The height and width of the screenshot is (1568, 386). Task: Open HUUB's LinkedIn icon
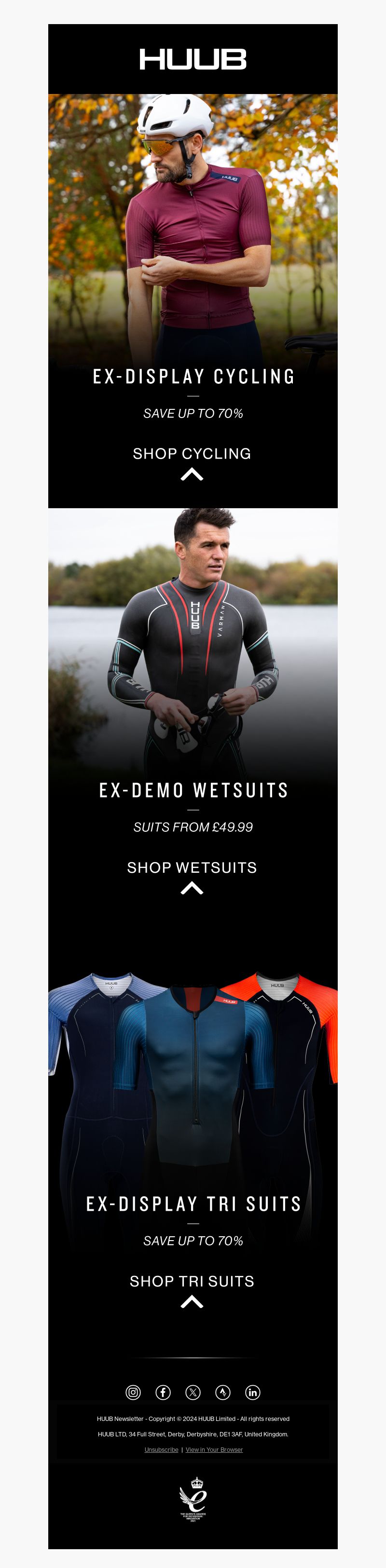click(x=252, y=1392)
